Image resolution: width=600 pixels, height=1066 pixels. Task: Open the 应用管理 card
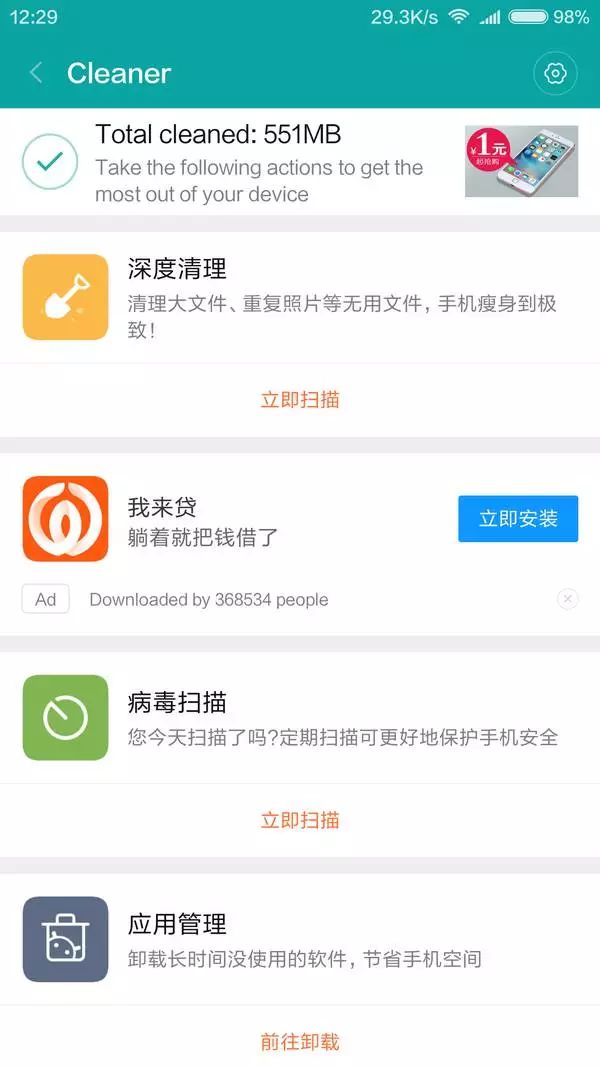300,940
